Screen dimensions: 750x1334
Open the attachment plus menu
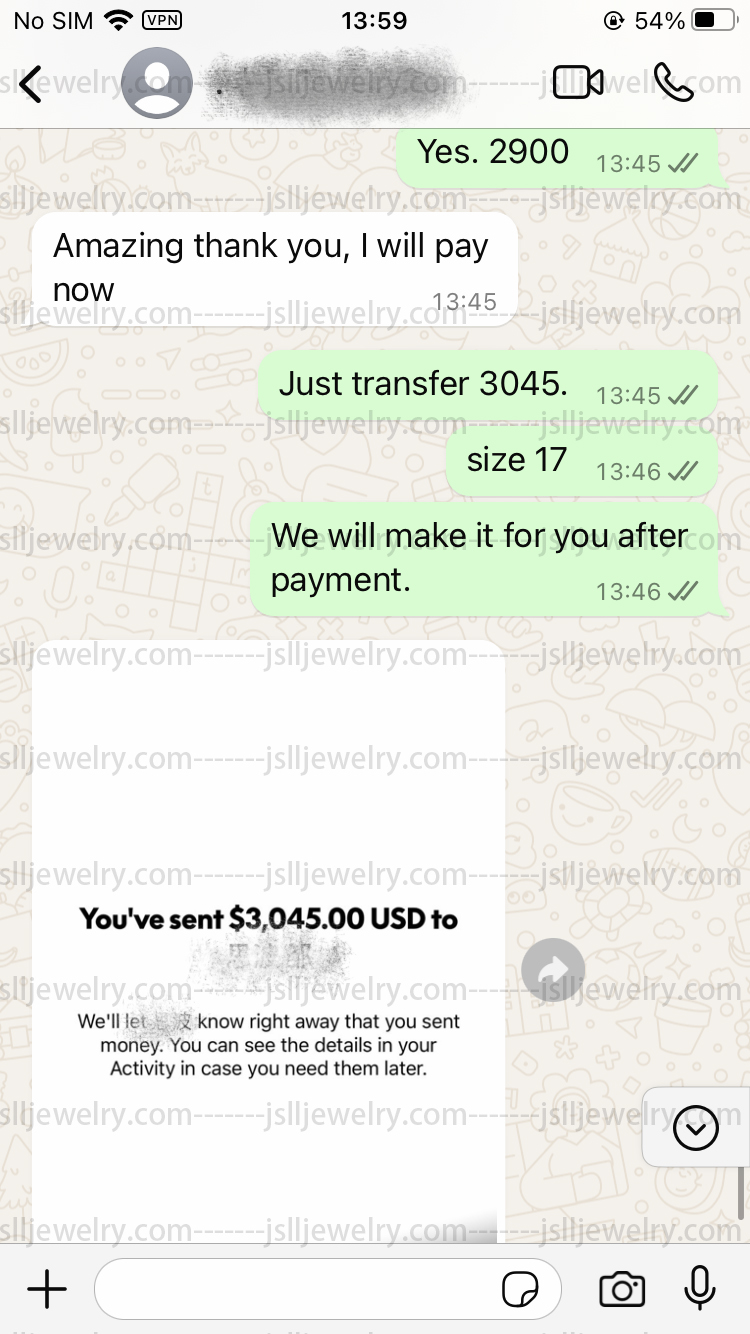pyautogui.click(x=47, y=1289)
